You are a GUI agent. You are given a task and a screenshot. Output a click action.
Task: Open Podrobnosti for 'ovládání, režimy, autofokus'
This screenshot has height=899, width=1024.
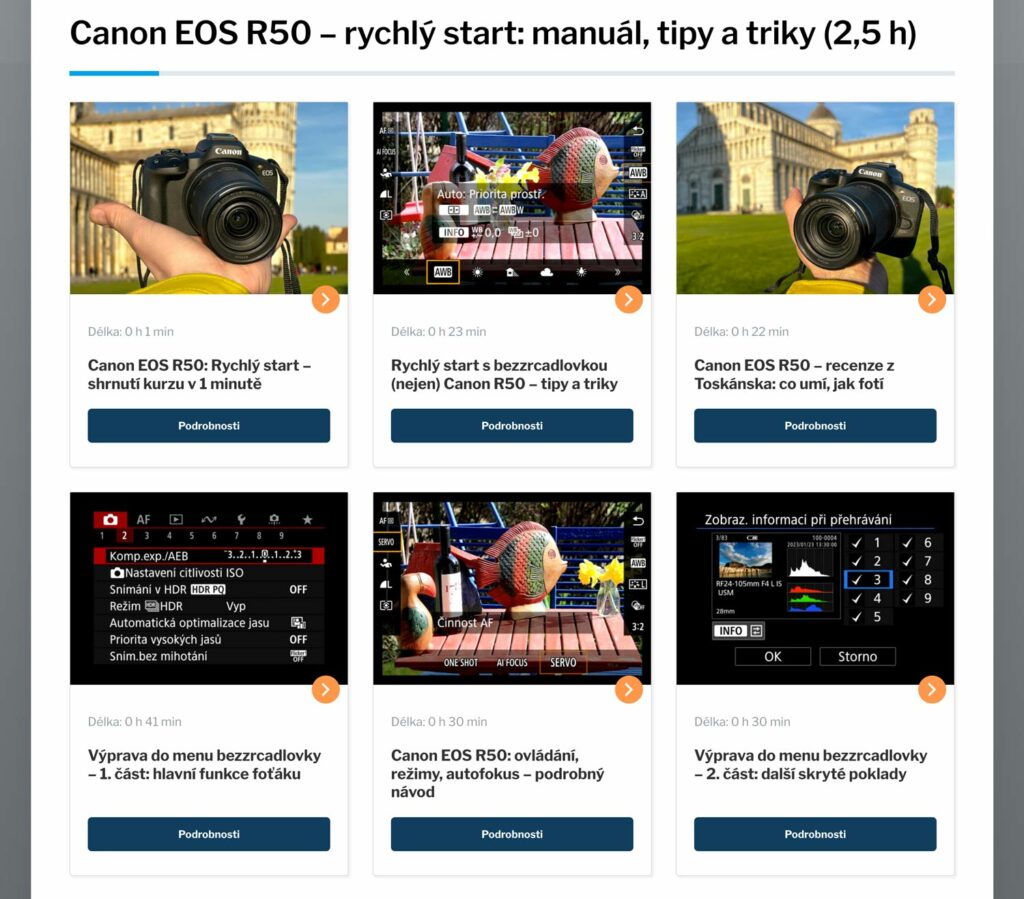point(511,834)
